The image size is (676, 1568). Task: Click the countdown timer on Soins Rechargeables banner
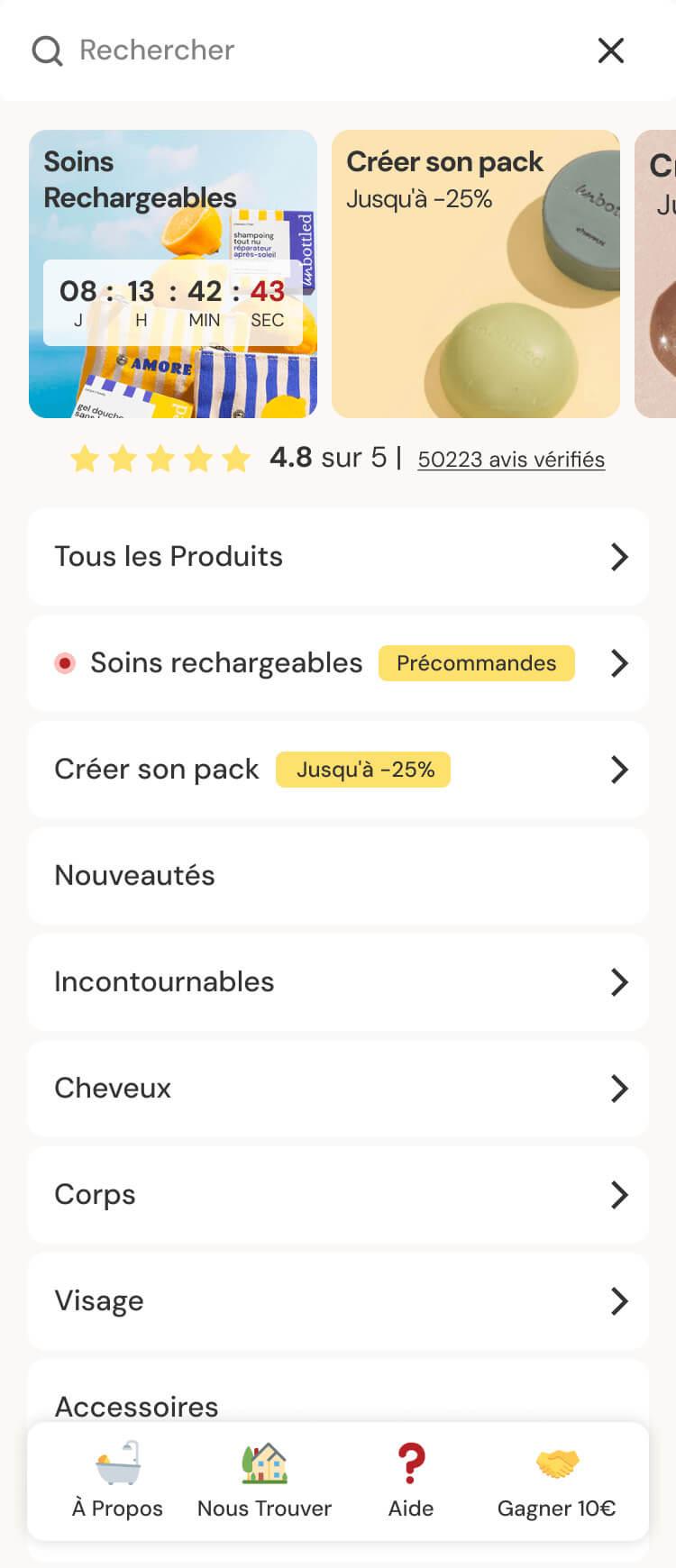174,299
